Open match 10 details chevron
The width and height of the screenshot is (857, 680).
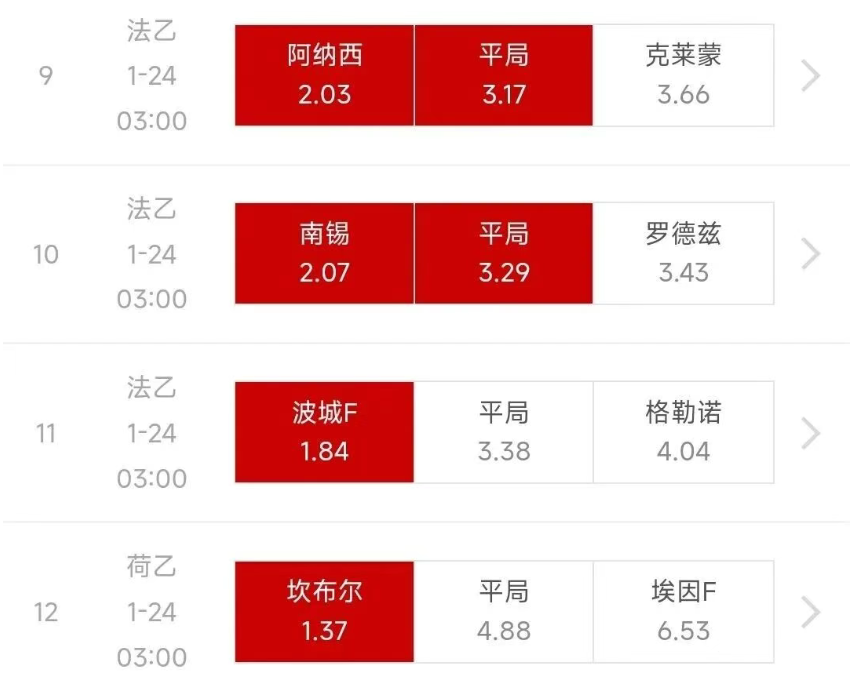[x=811, y=254]
